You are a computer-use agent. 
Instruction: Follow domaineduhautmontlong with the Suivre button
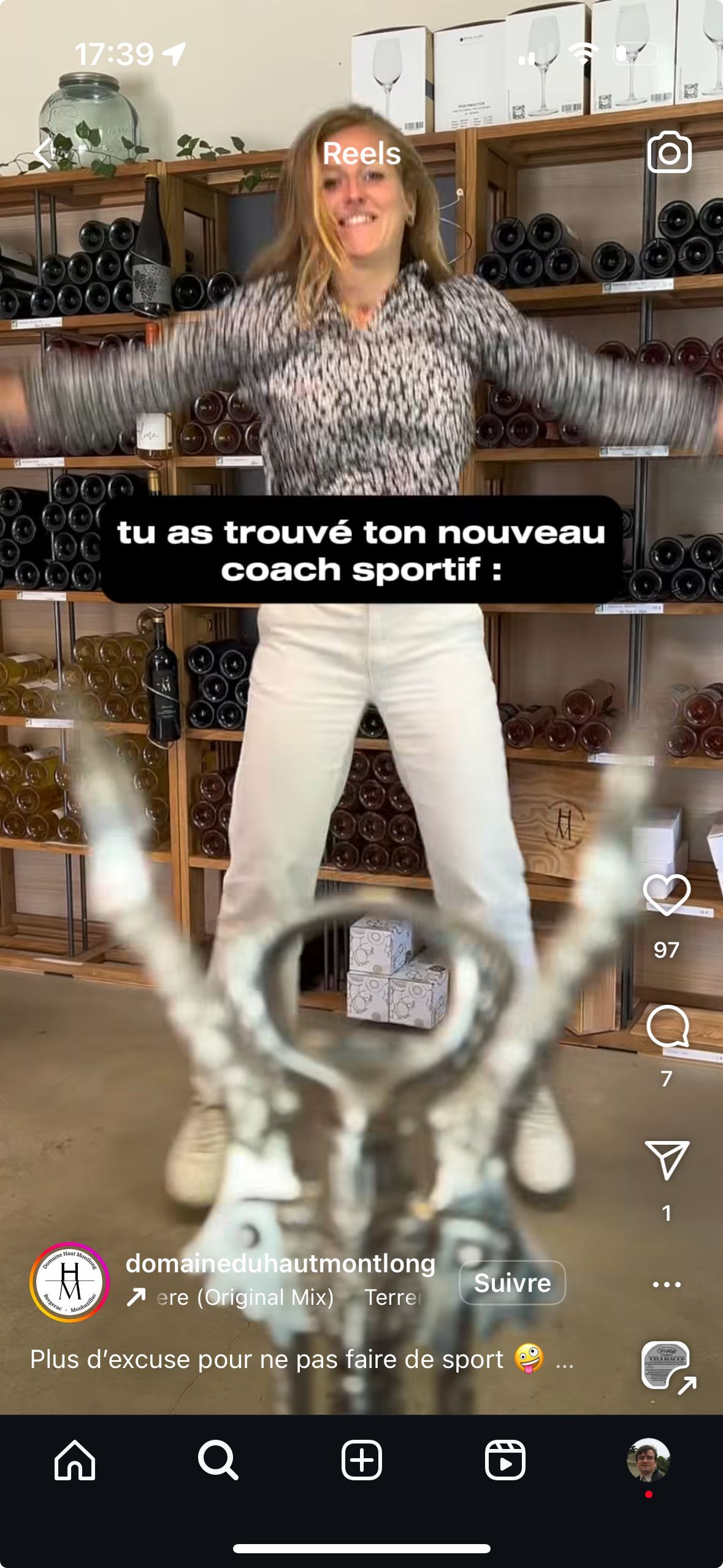pos(512,1283)
